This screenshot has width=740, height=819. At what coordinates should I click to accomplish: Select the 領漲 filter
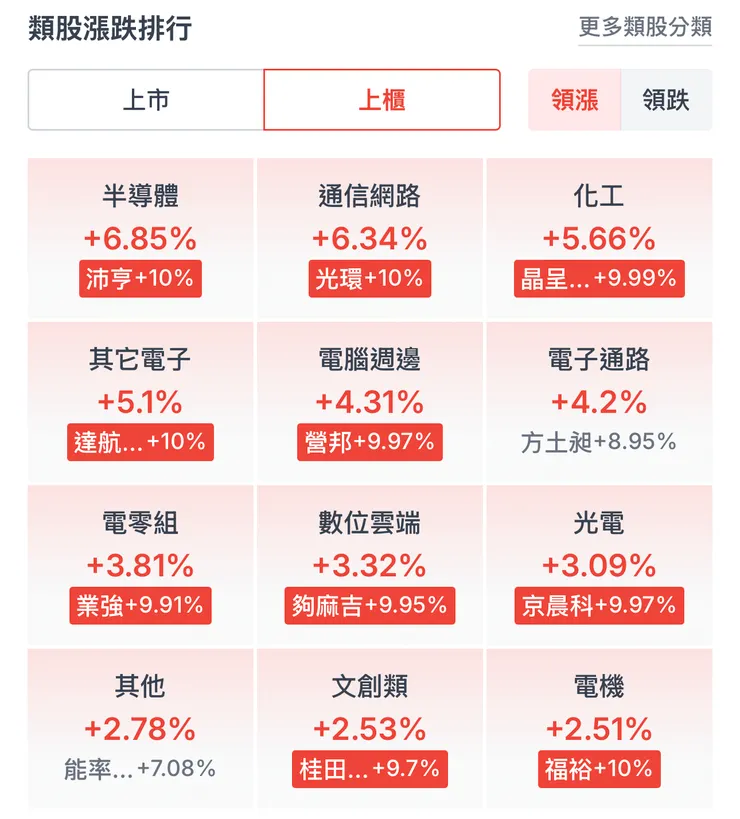pos(574,97)
